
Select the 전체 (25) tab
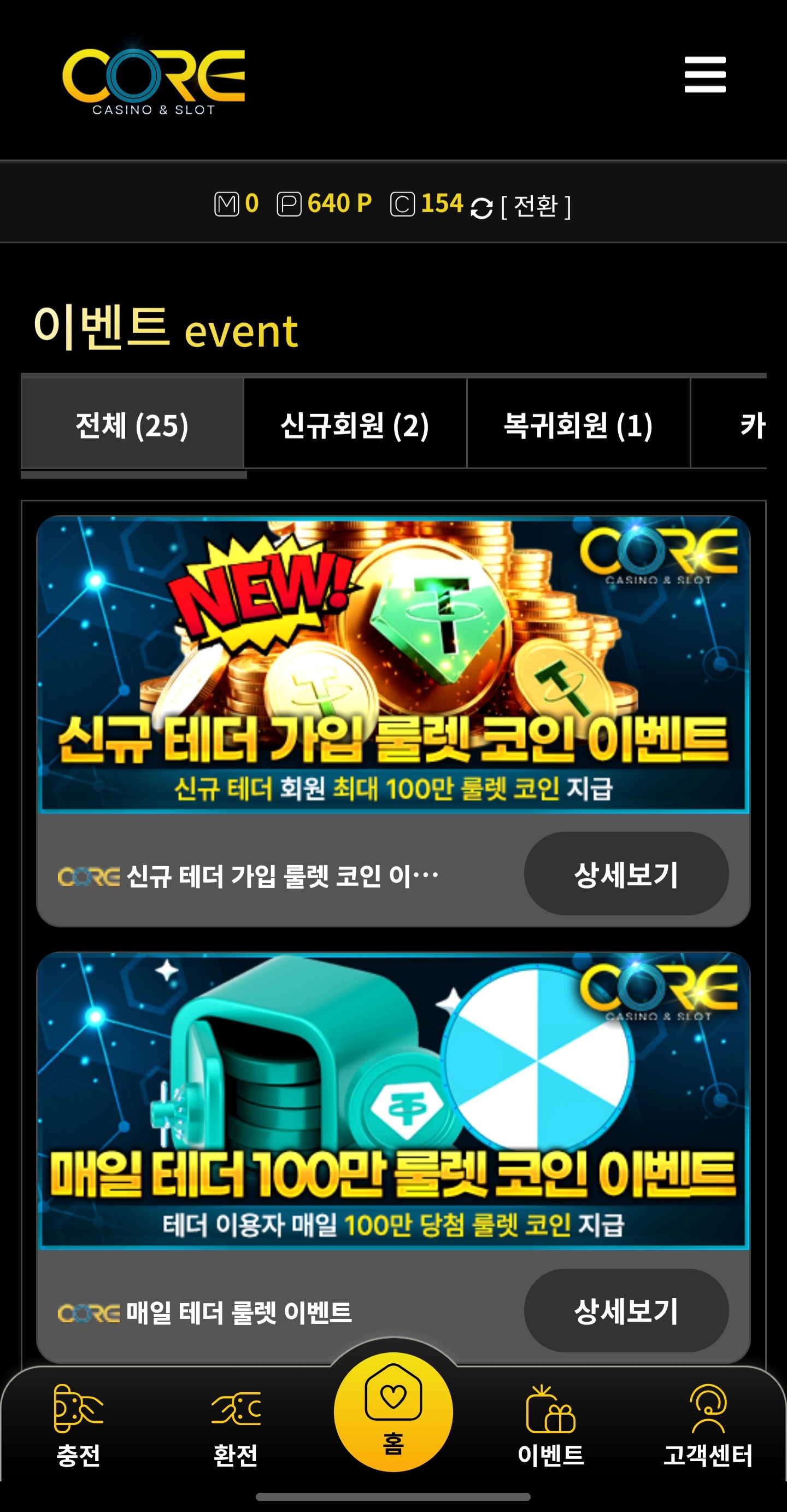pos(133,425)
